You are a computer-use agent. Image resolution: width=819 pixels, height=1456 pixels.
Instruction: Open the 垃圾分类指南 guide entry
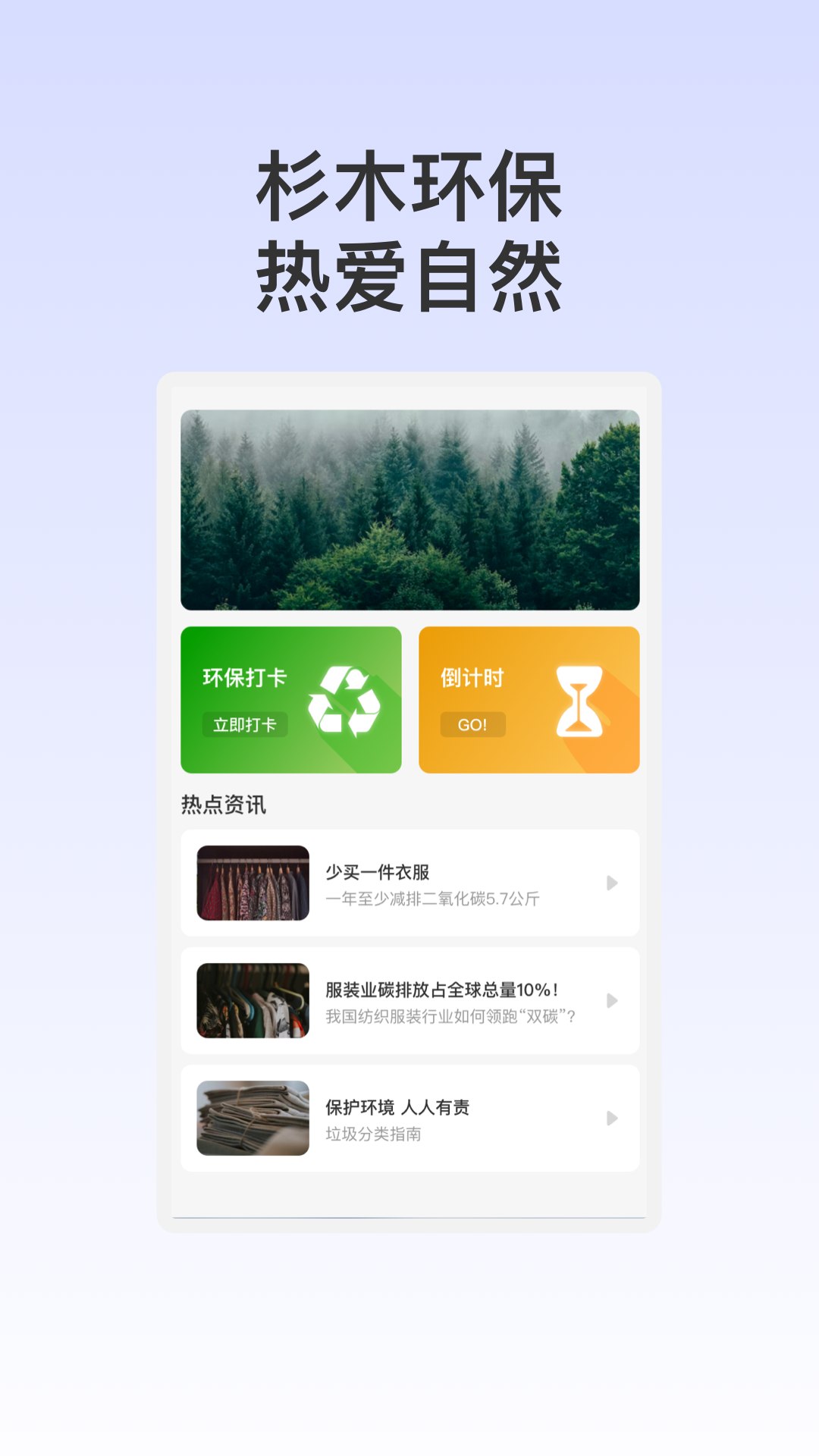click(375, 1134)
